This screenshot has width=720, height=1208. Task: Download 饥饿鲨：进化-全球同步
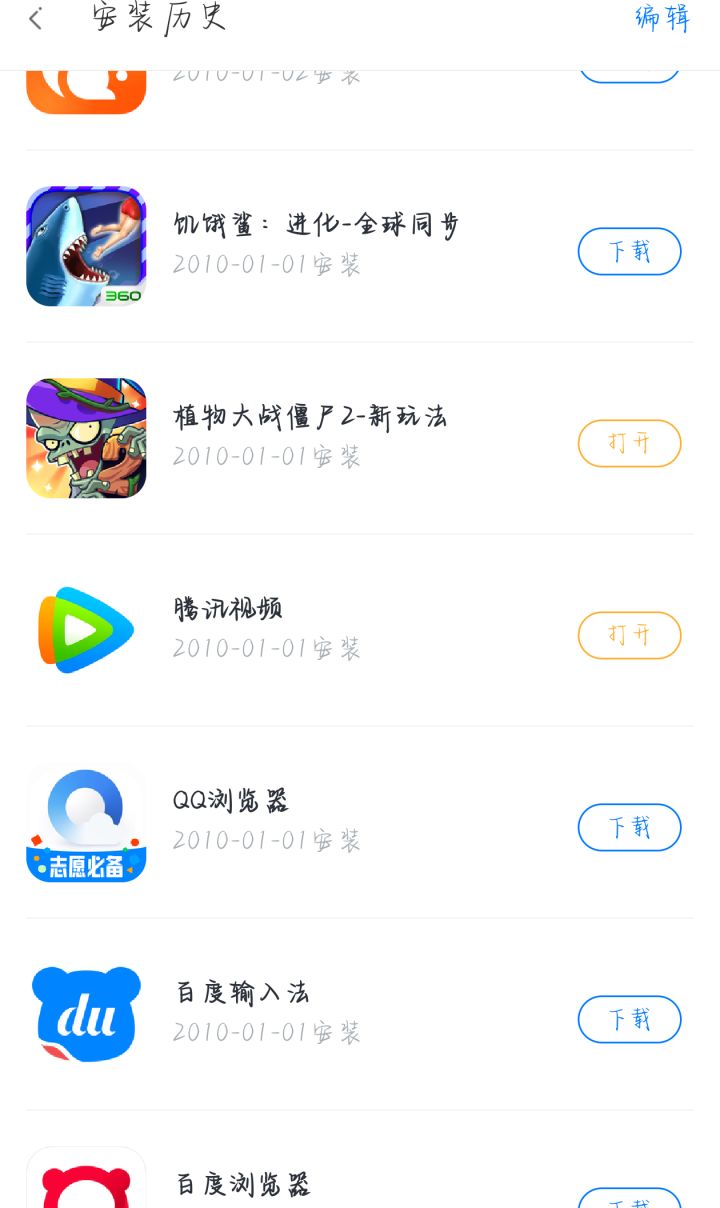pyautogui.click(x=629, y=251)
